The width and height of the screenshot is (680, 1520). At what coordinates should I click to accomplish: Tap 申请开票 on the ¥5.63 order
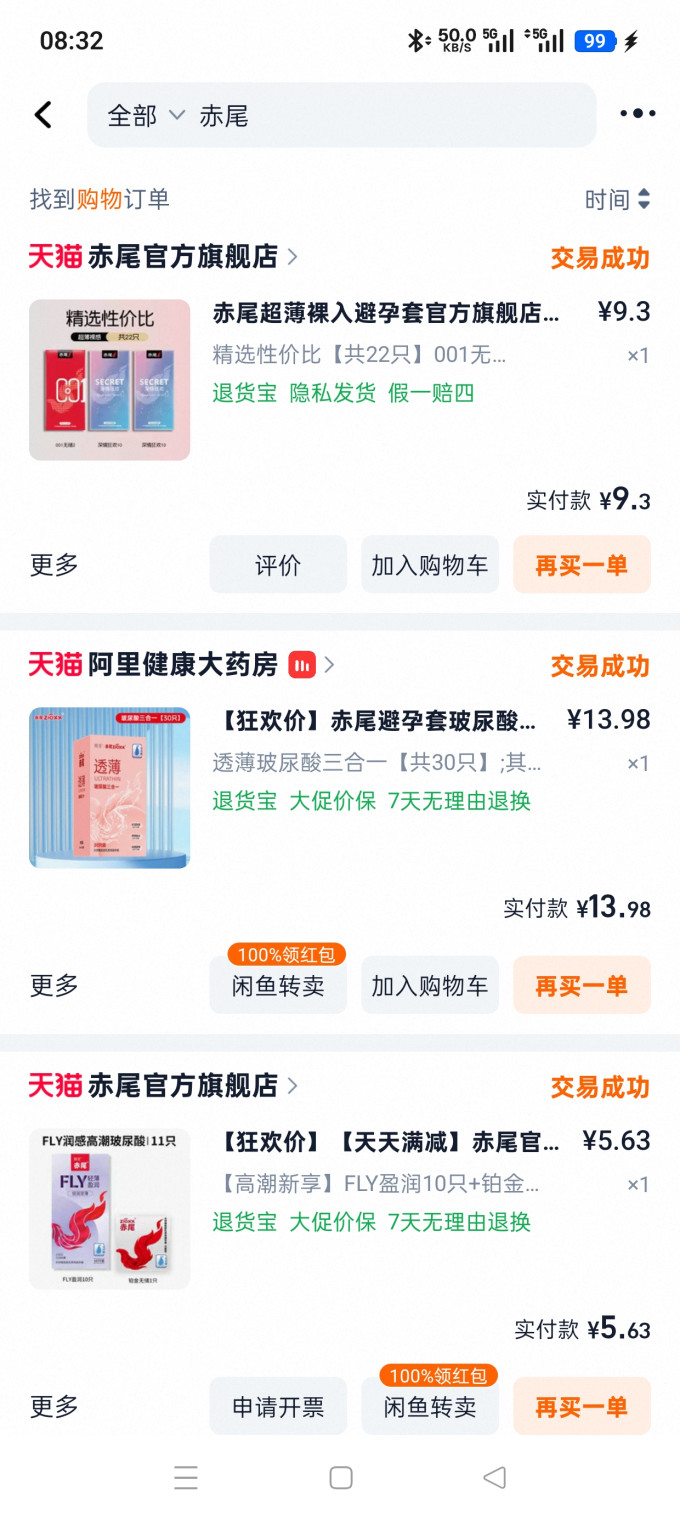click(x=278, y=1407)
